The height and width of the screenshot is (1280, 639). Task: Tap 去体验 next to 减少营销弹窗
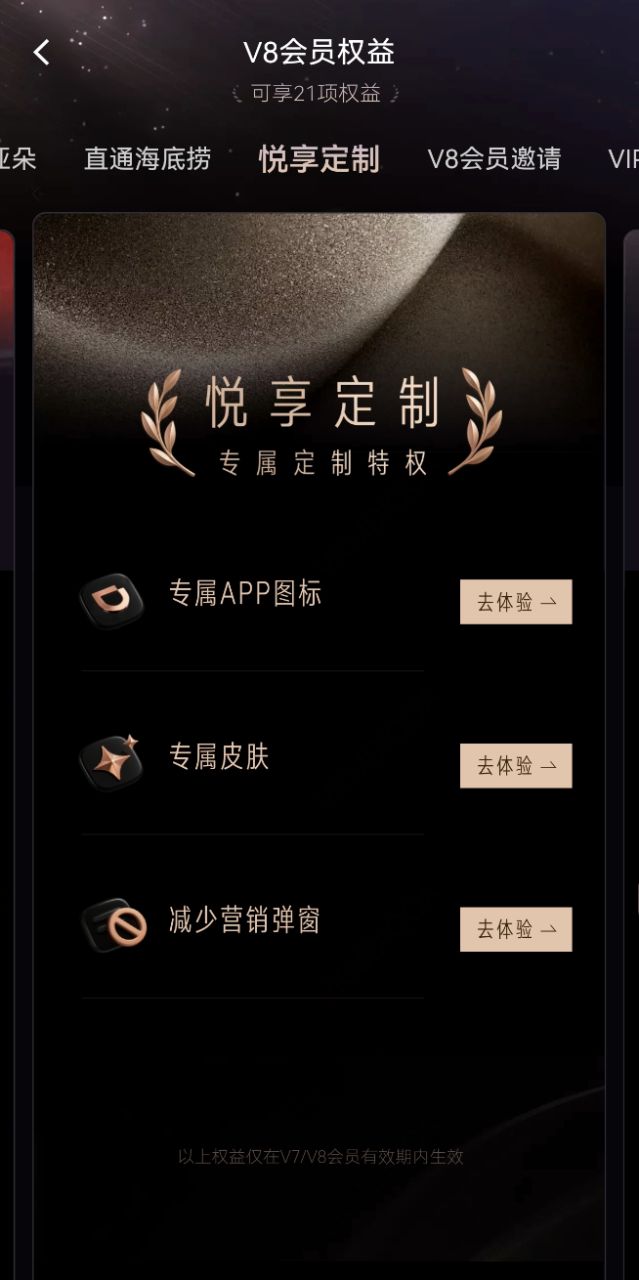click(516, 929)
